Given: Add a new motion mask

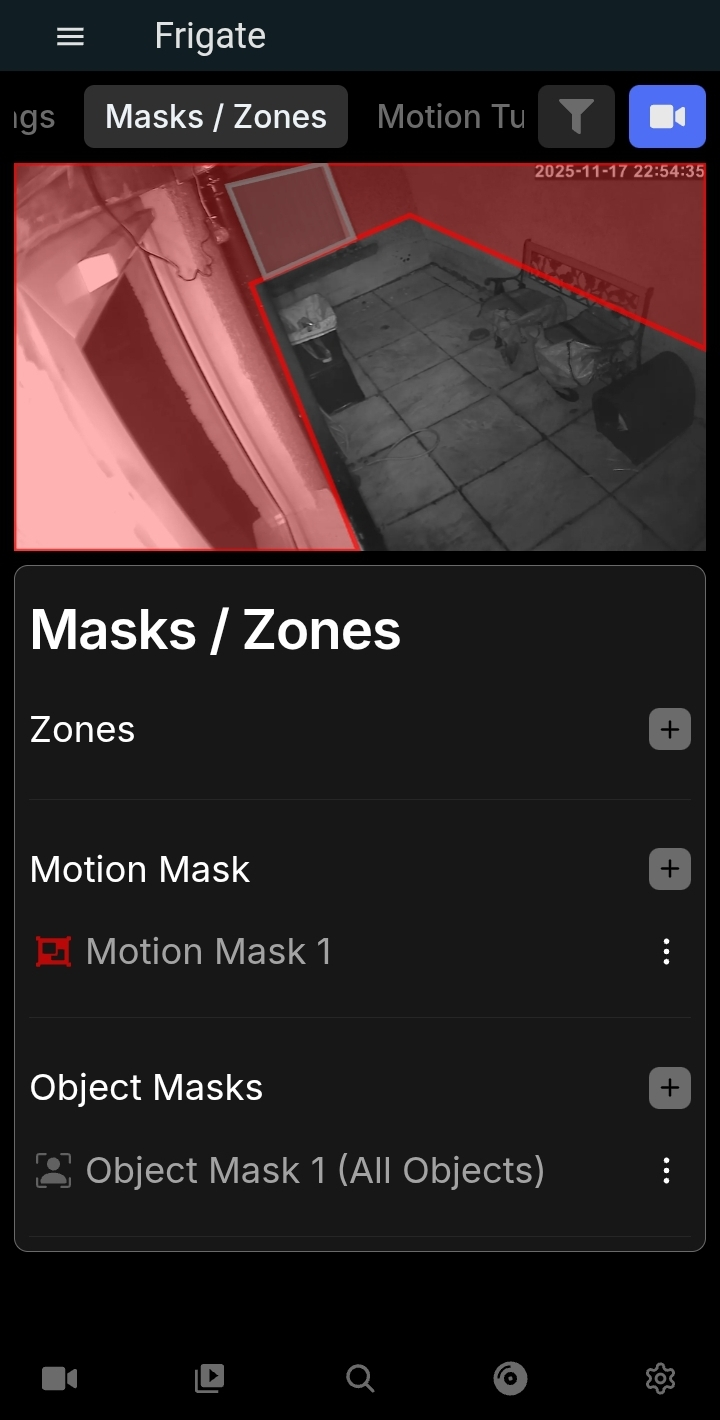Looking at the screenshot, I should tap(669, 869).
